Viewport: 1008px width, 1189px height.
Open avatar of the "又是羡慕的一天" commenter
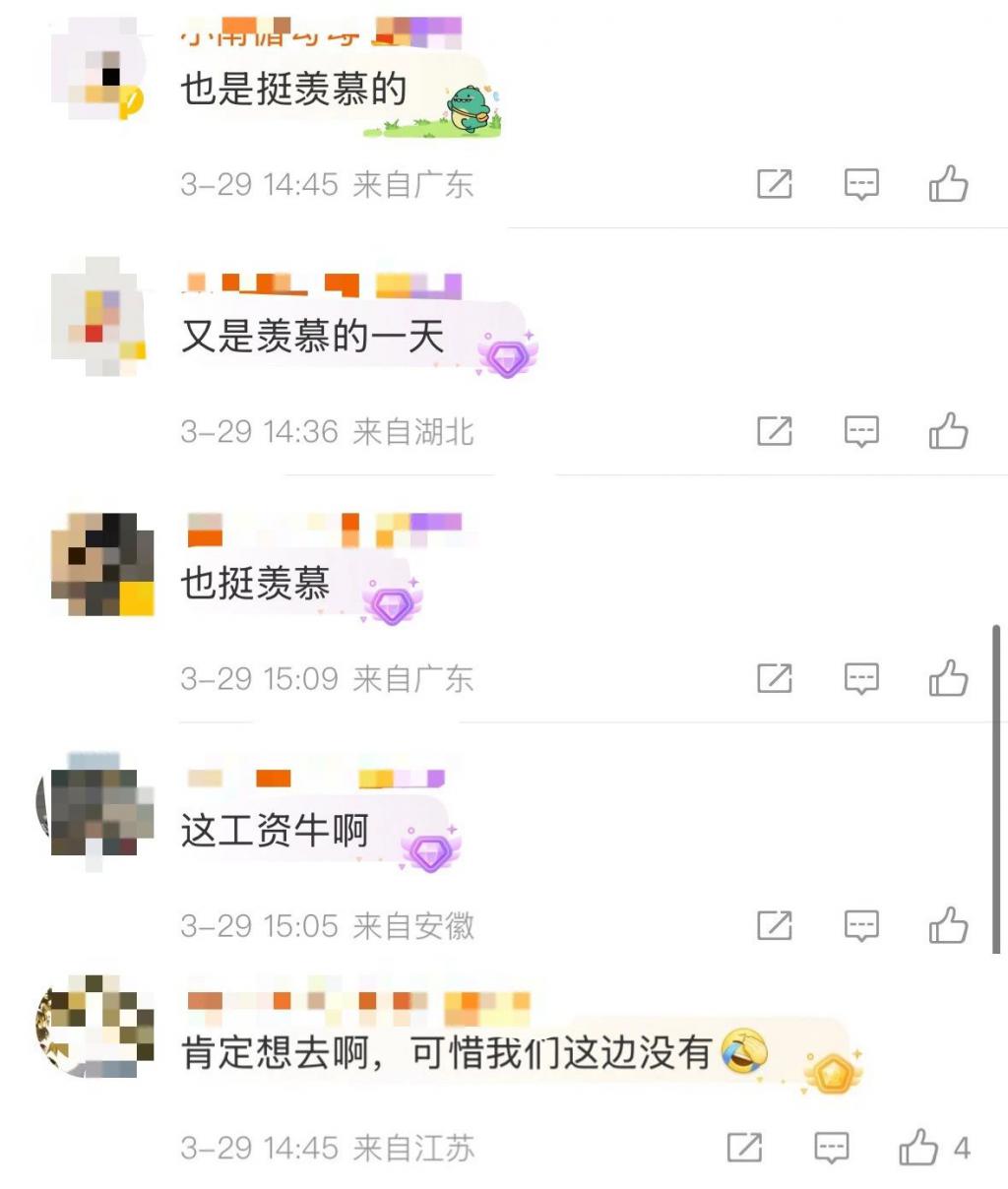[98, 315]
